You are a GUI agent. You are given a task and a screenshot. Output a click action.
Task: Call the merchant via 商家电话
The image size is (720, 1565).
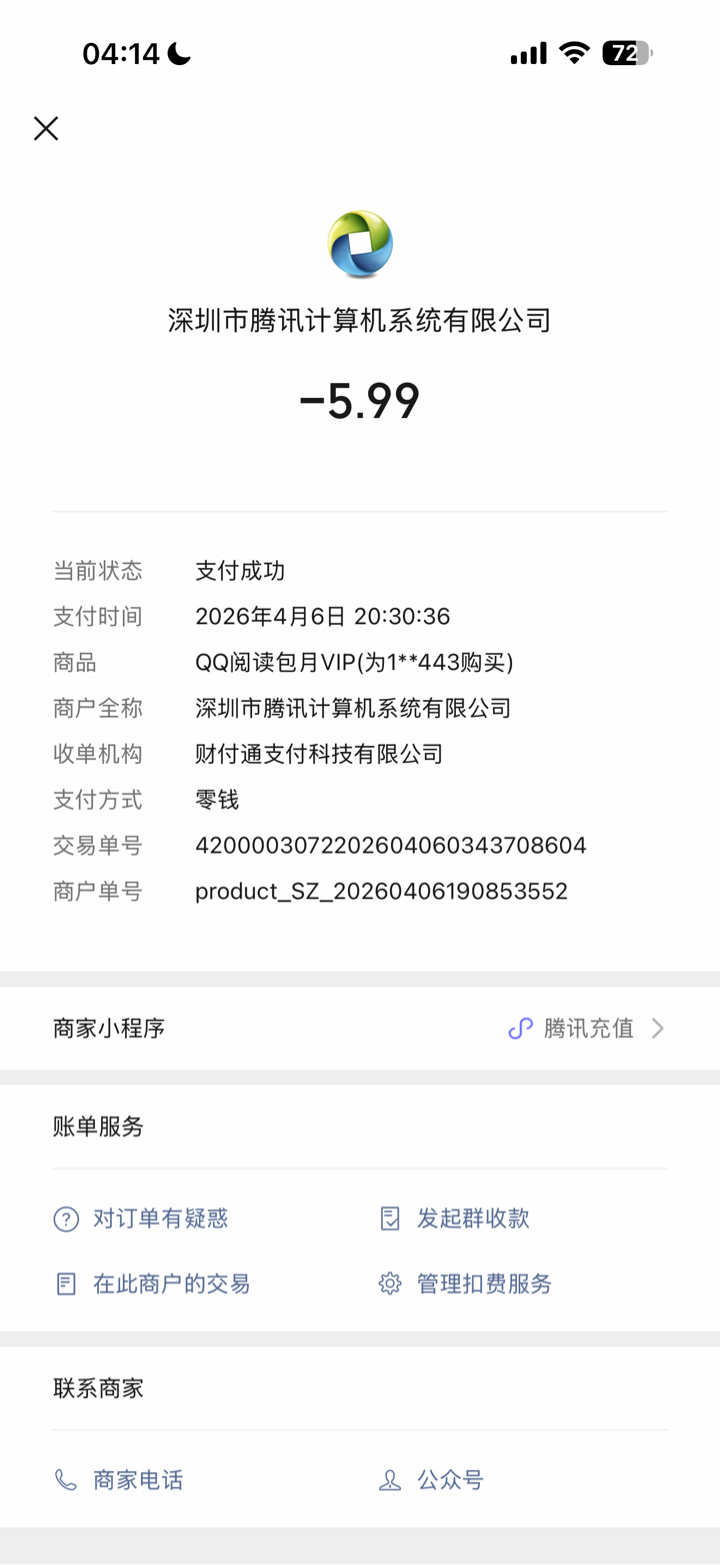point(137,1480)
